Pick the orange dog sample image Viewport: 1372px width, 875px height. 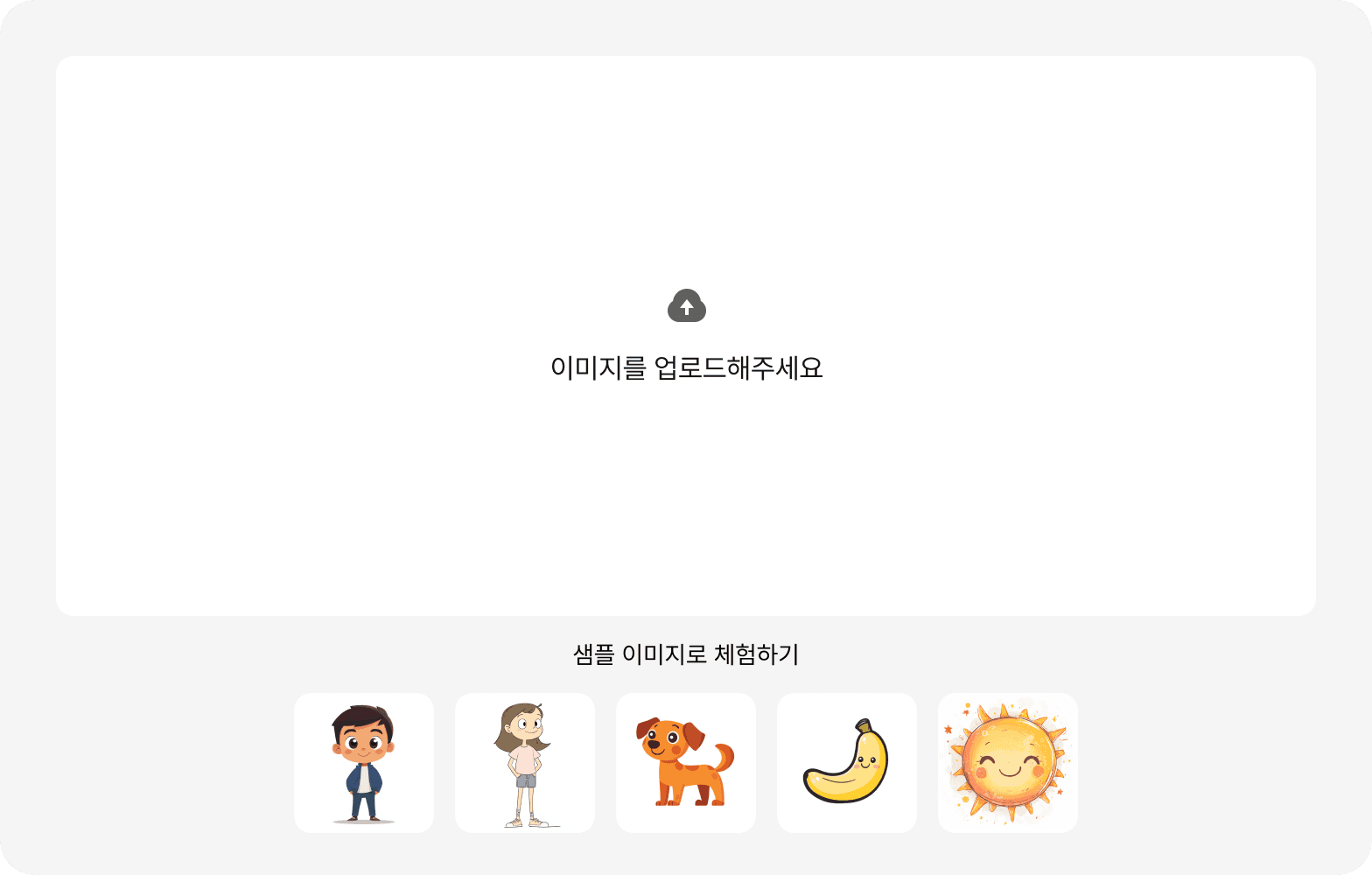pos(686,763)
